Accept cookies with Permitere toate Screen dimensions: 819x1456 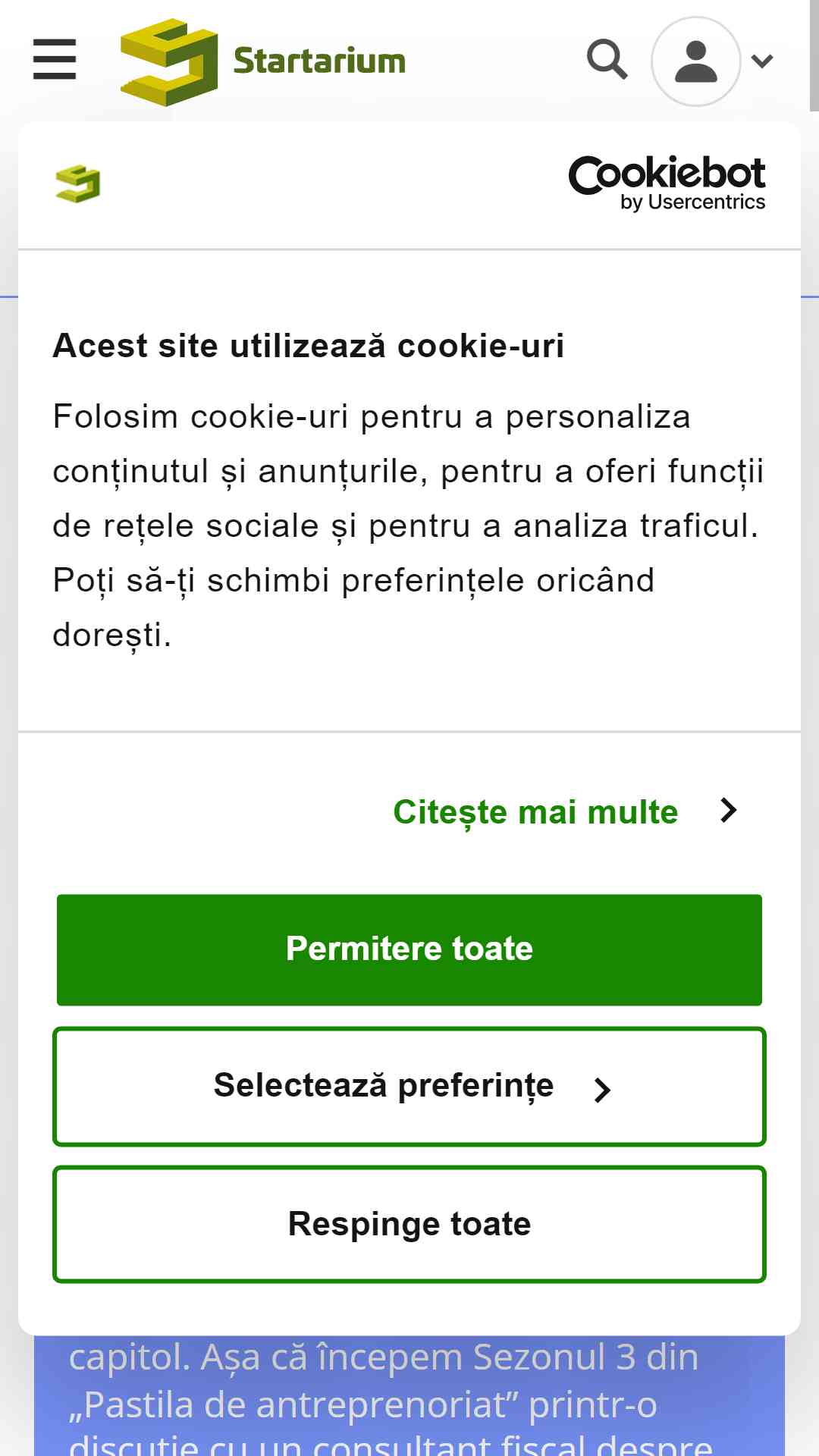tap(409, 949)
